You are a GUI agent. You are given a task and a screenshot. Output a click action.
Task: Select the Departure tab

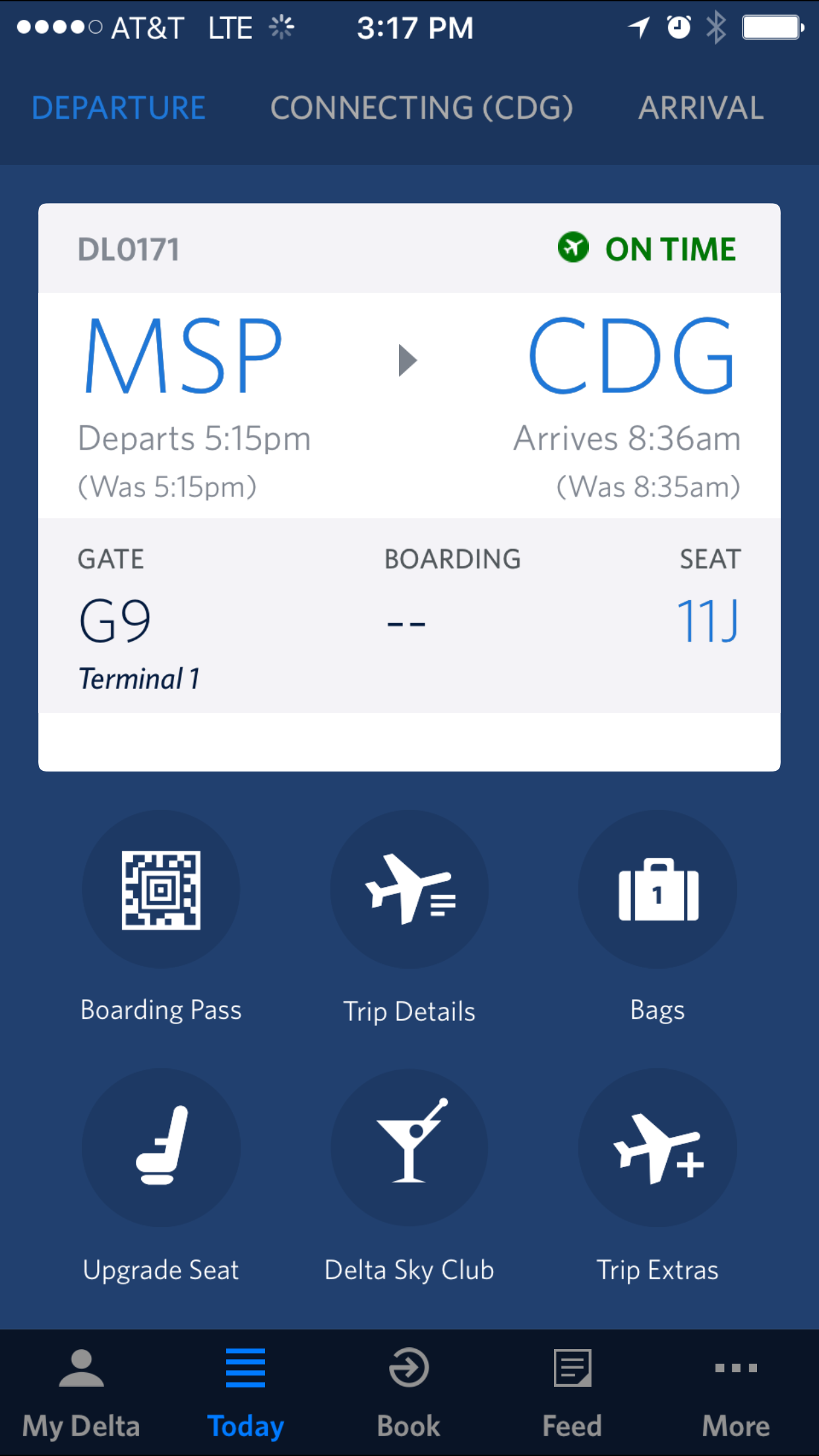[x=119, y=108]
